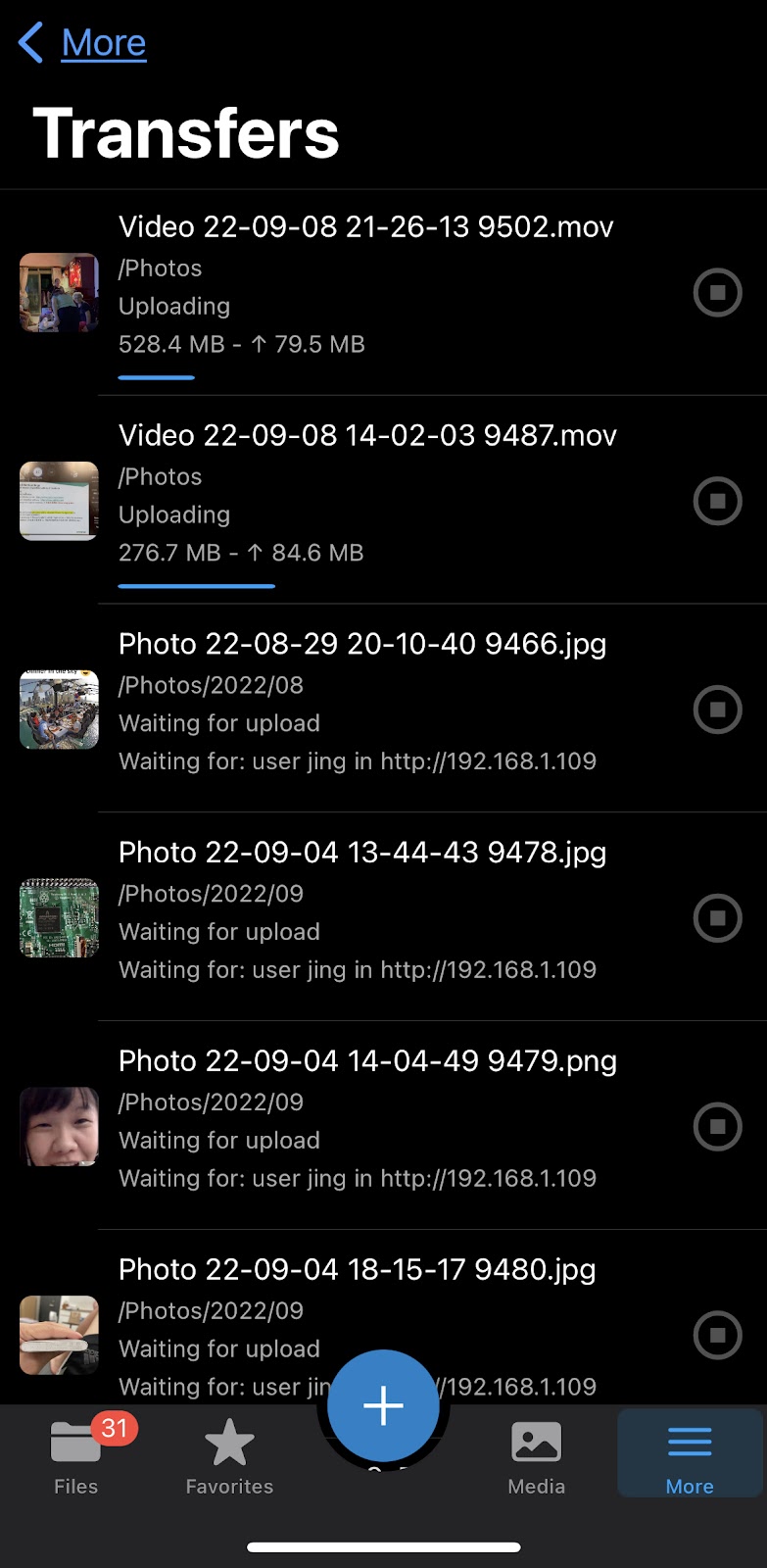
Task: Stop upload of Video 9487.mov
Action: point(717,501)
